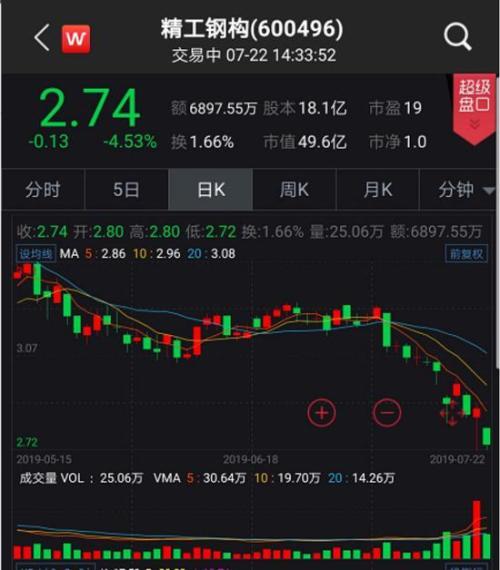The width and height of the screenshot is (500, 570).
Task: Switch to the 分时 tab
Action: [43, 189]
